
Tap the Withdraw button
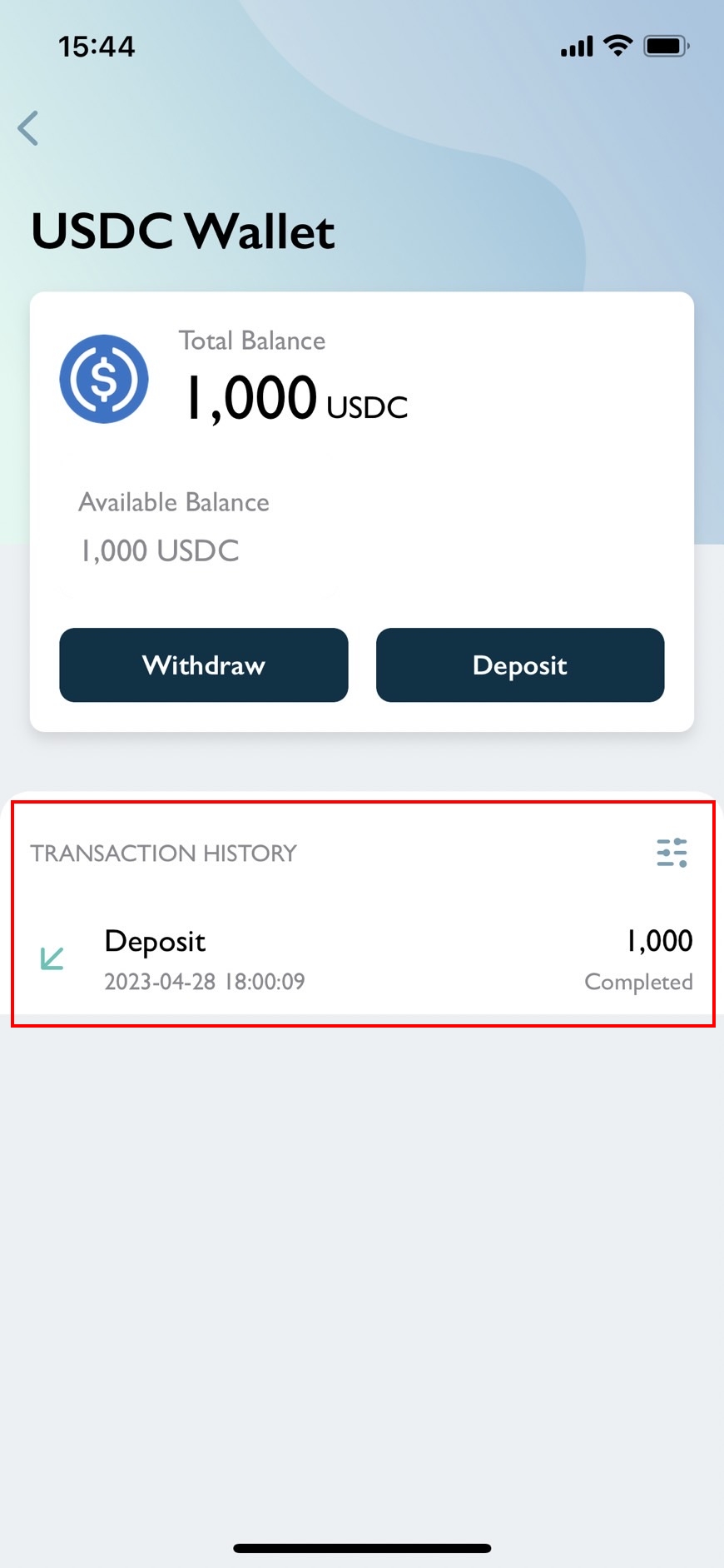click(x=204, y=665)
